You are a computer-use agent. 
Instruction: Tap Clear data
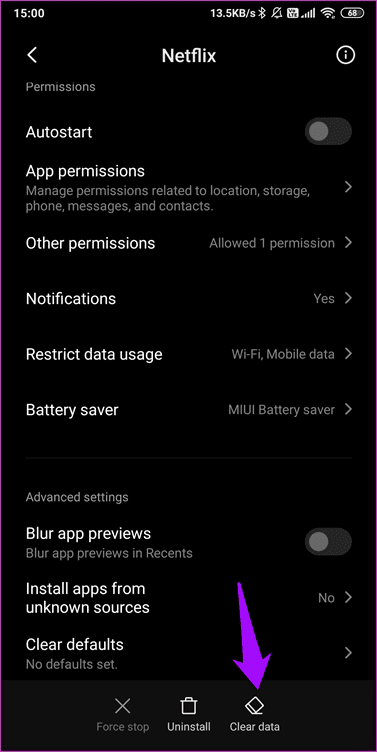click(x=254, y=715)
